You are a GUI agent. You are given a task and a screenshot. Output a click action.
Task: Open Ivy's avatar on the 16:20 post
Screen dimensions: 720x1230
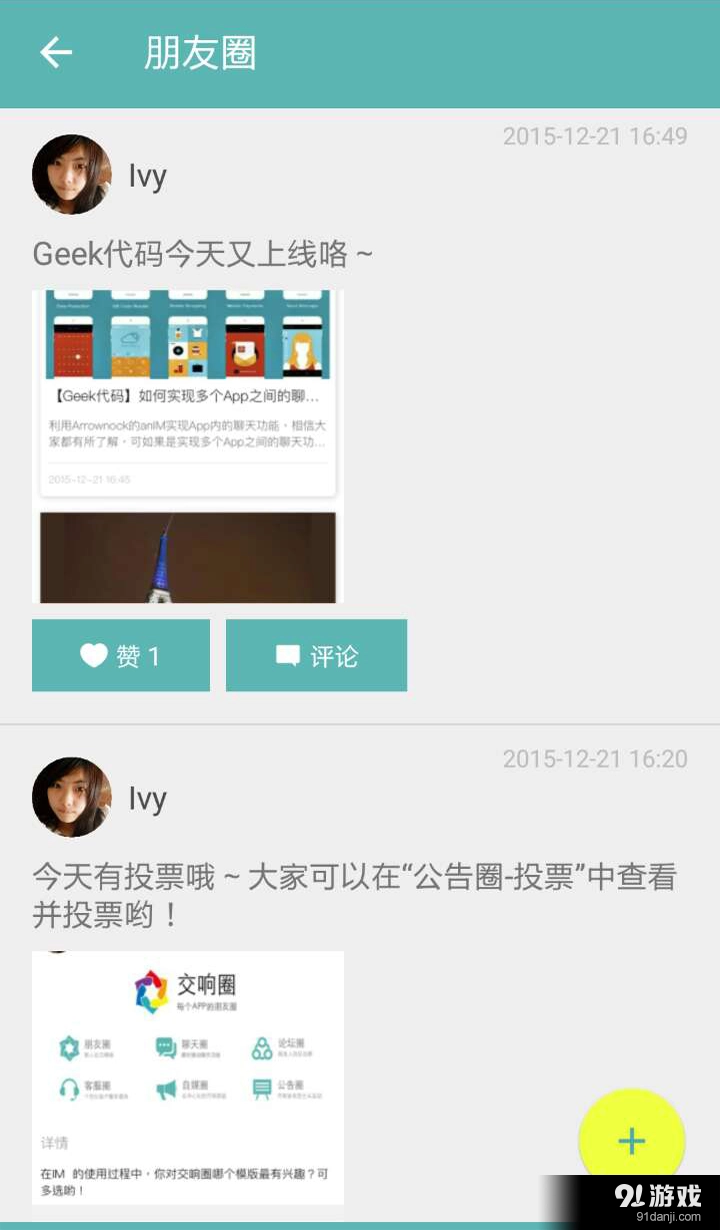72,797
